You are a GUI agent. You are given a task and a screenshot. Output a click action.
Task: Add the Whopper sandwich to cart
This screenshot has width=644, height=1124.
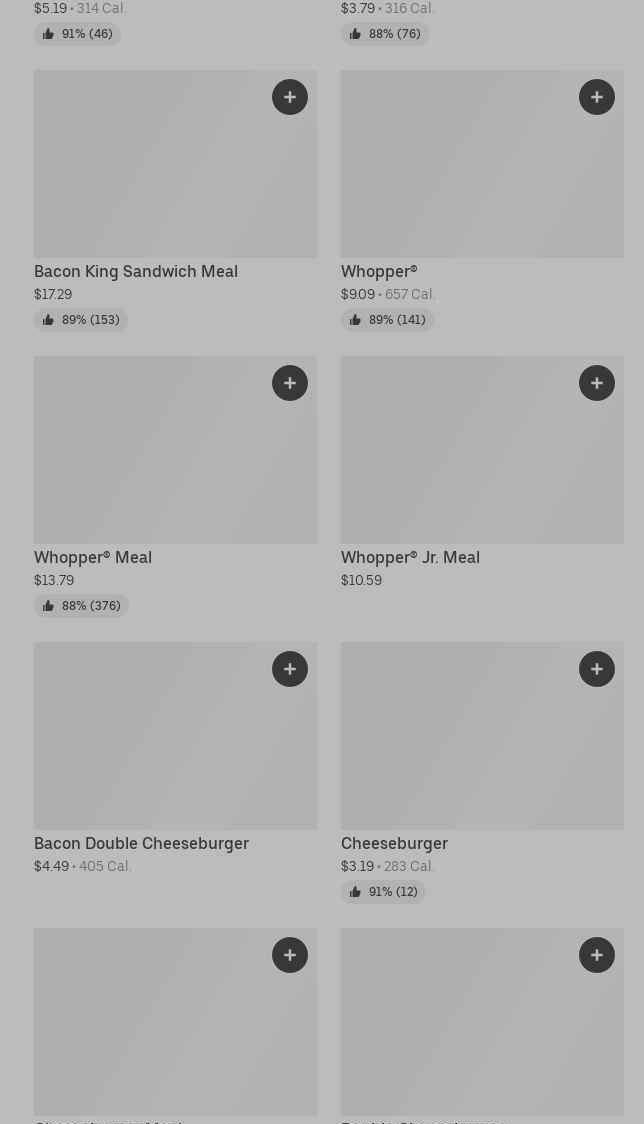pyautogui.click(x=597, y=97)
